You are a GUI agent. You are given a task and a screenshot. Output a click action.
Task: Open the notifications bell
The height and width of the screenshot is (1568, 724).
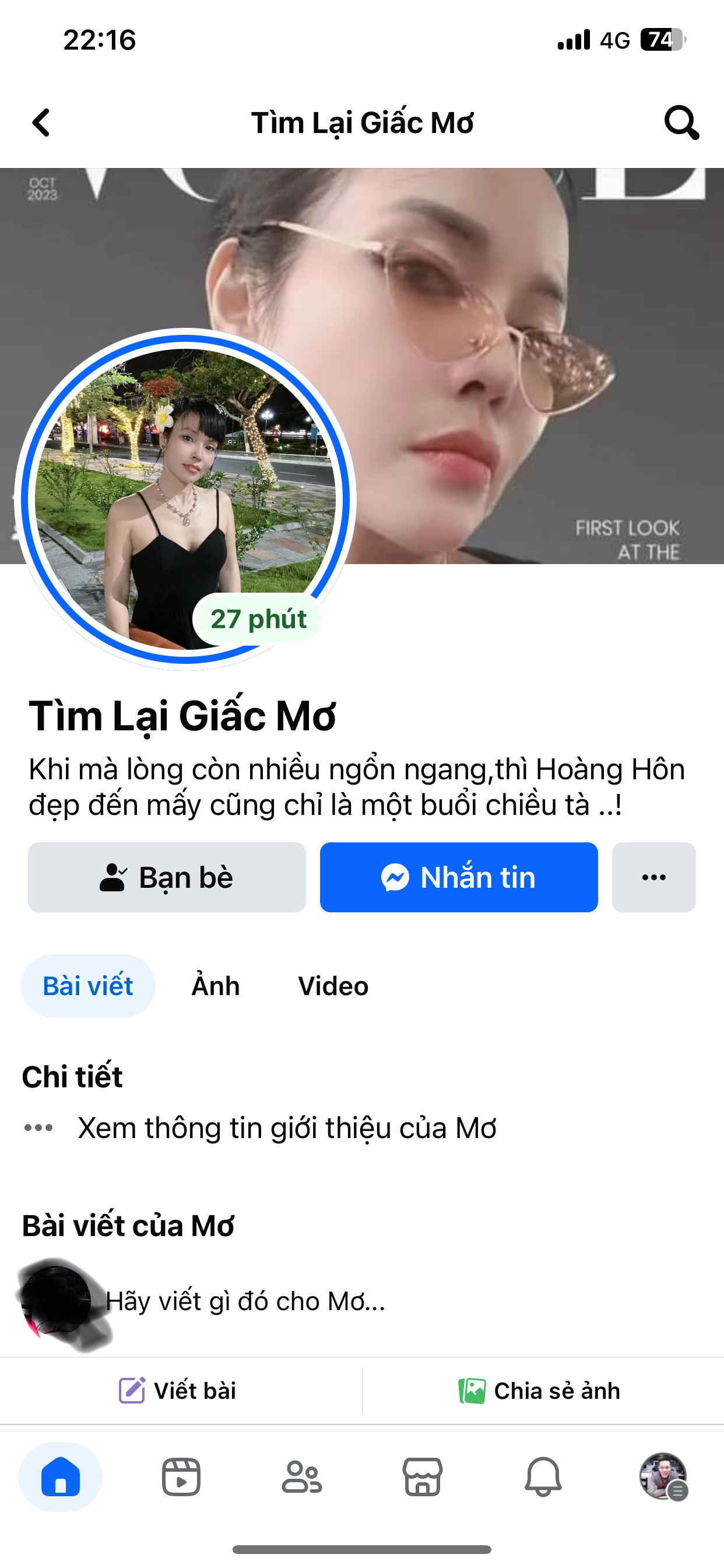tap(543, 1476)
